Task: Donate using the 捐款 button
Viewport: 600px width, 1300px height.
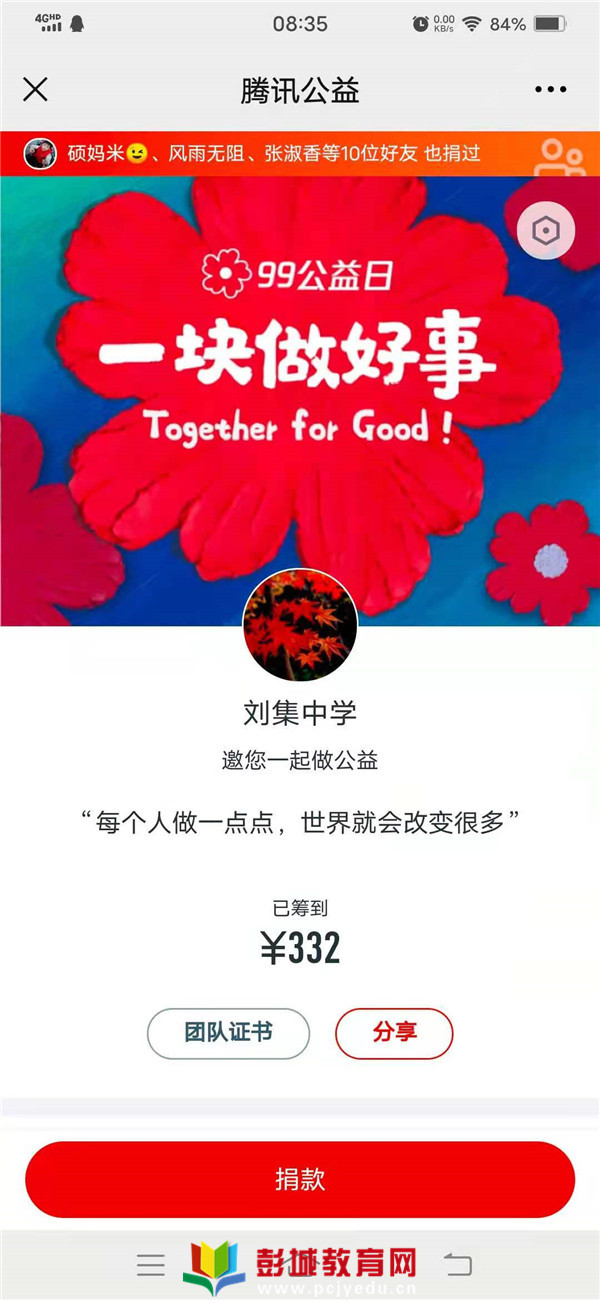Action: (300, 1179)
